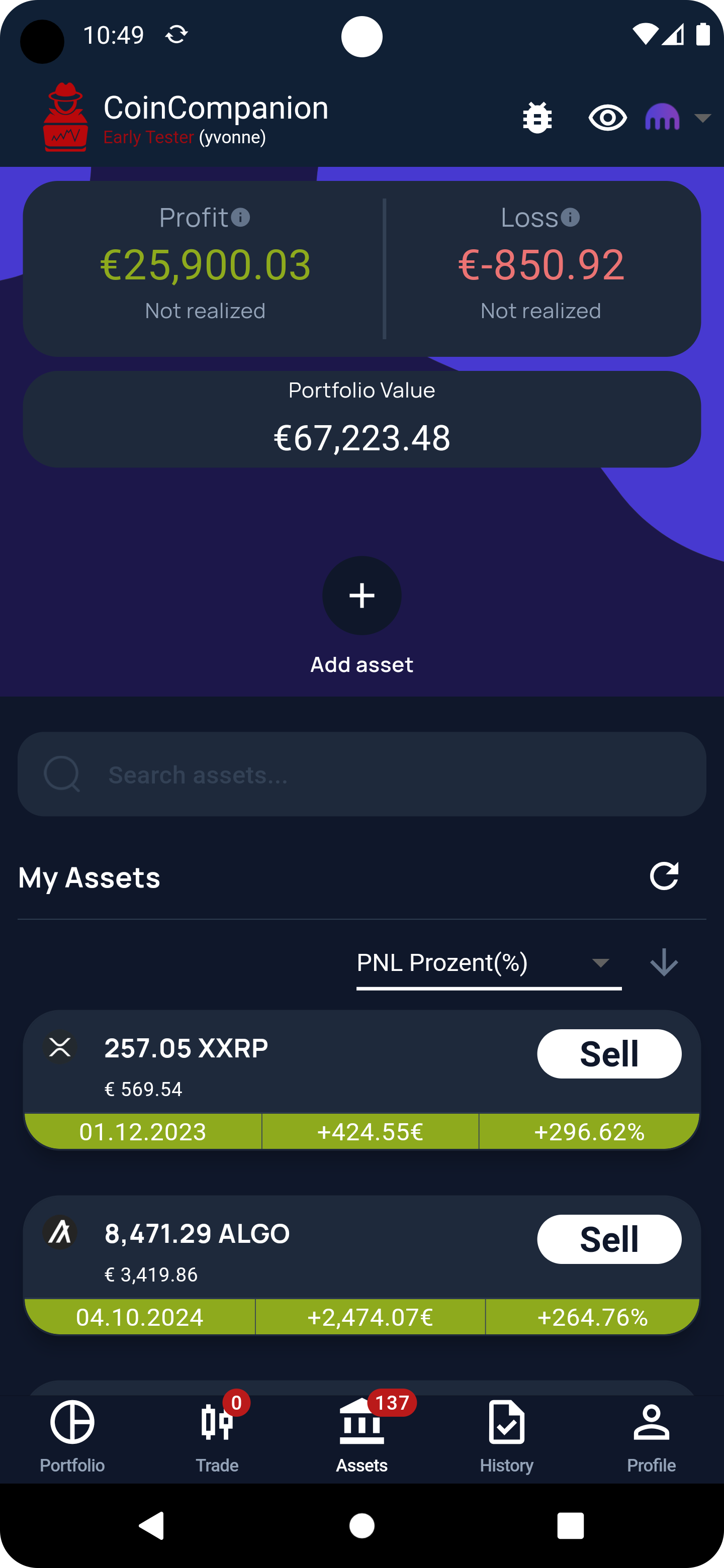Tap the Loss info tooltip icon
724x1568 pixels.
[570, 216]
